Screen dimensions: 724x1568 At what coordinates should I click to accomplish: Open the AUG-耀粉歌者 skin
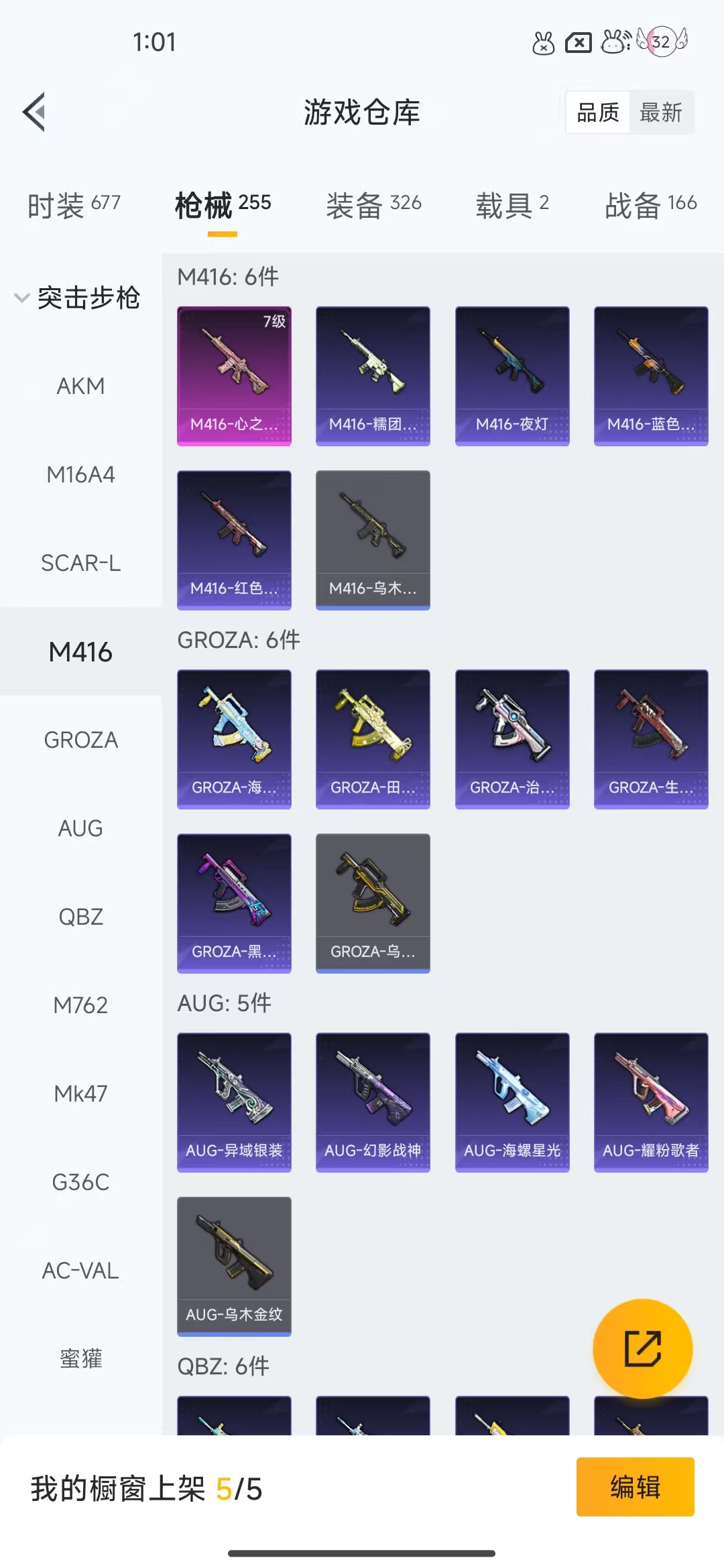(x=651, y=1102)
